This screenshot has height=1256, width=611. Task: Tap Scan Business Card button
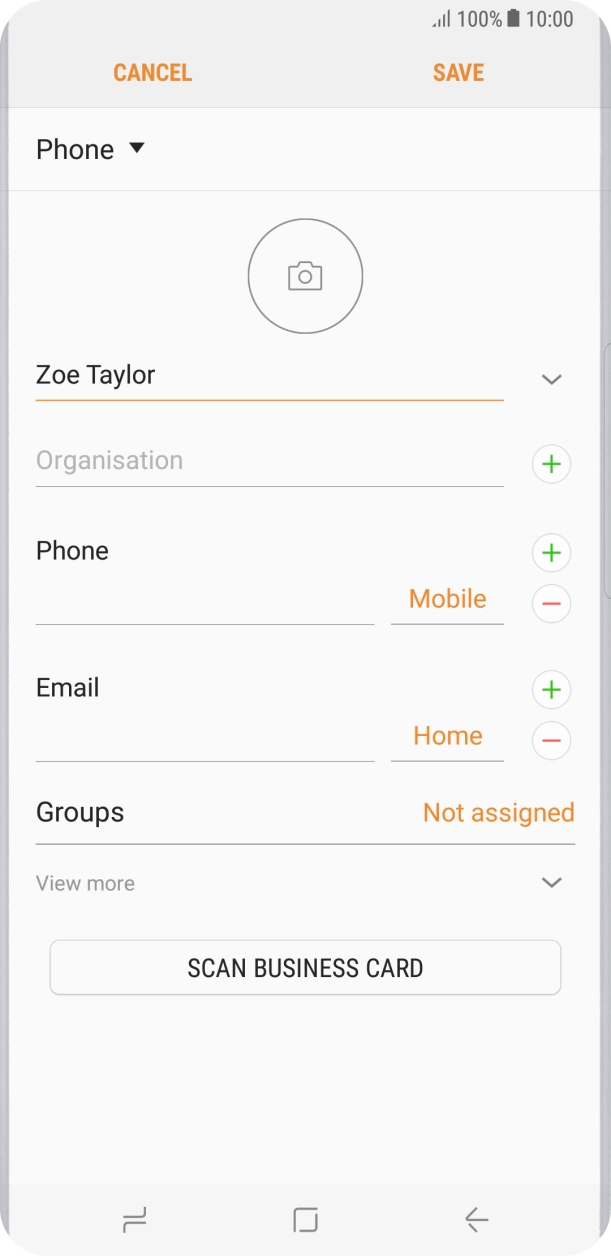point(305,967)
